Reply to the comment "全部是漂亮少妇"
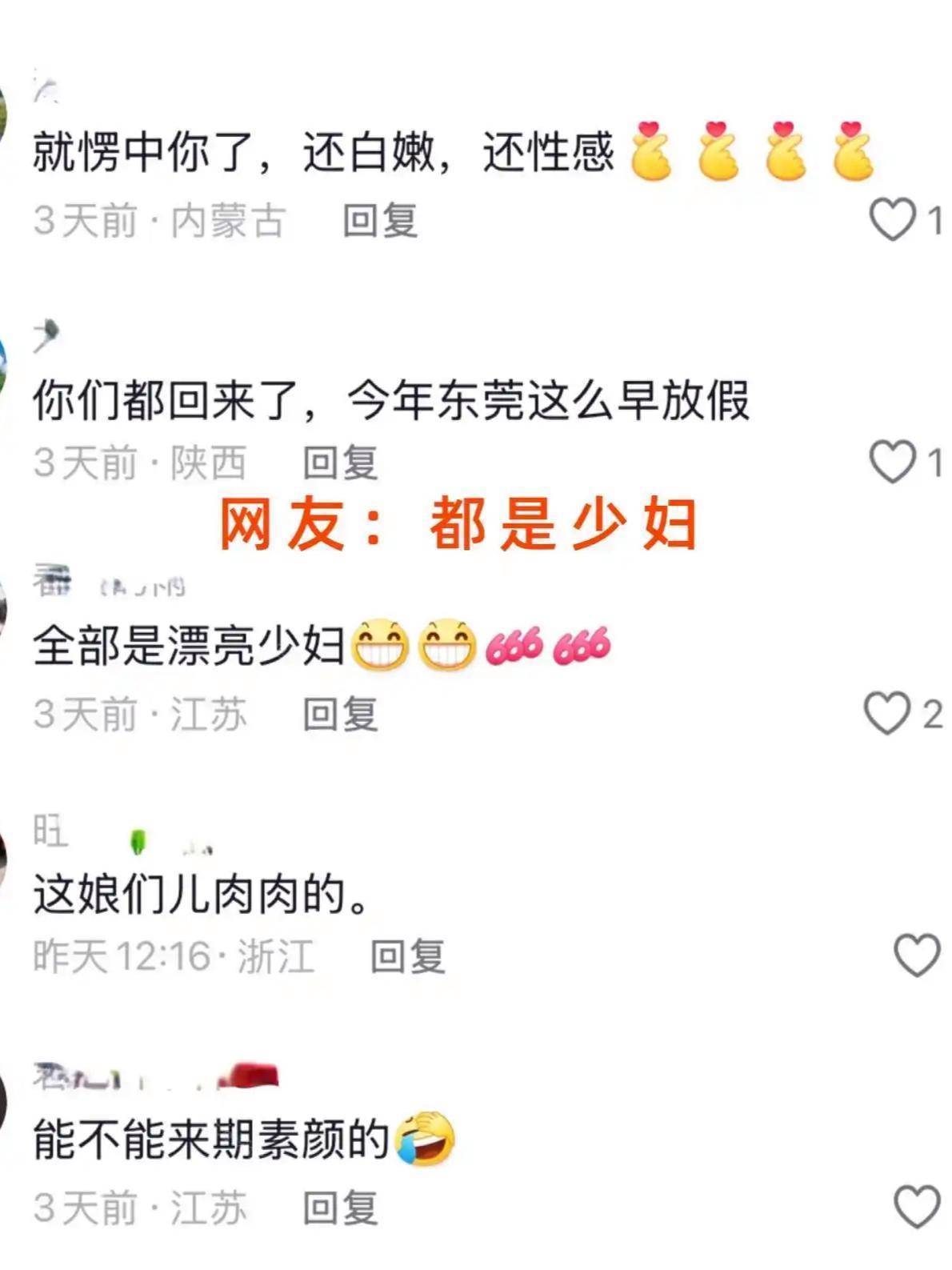 tap(340, 714)
